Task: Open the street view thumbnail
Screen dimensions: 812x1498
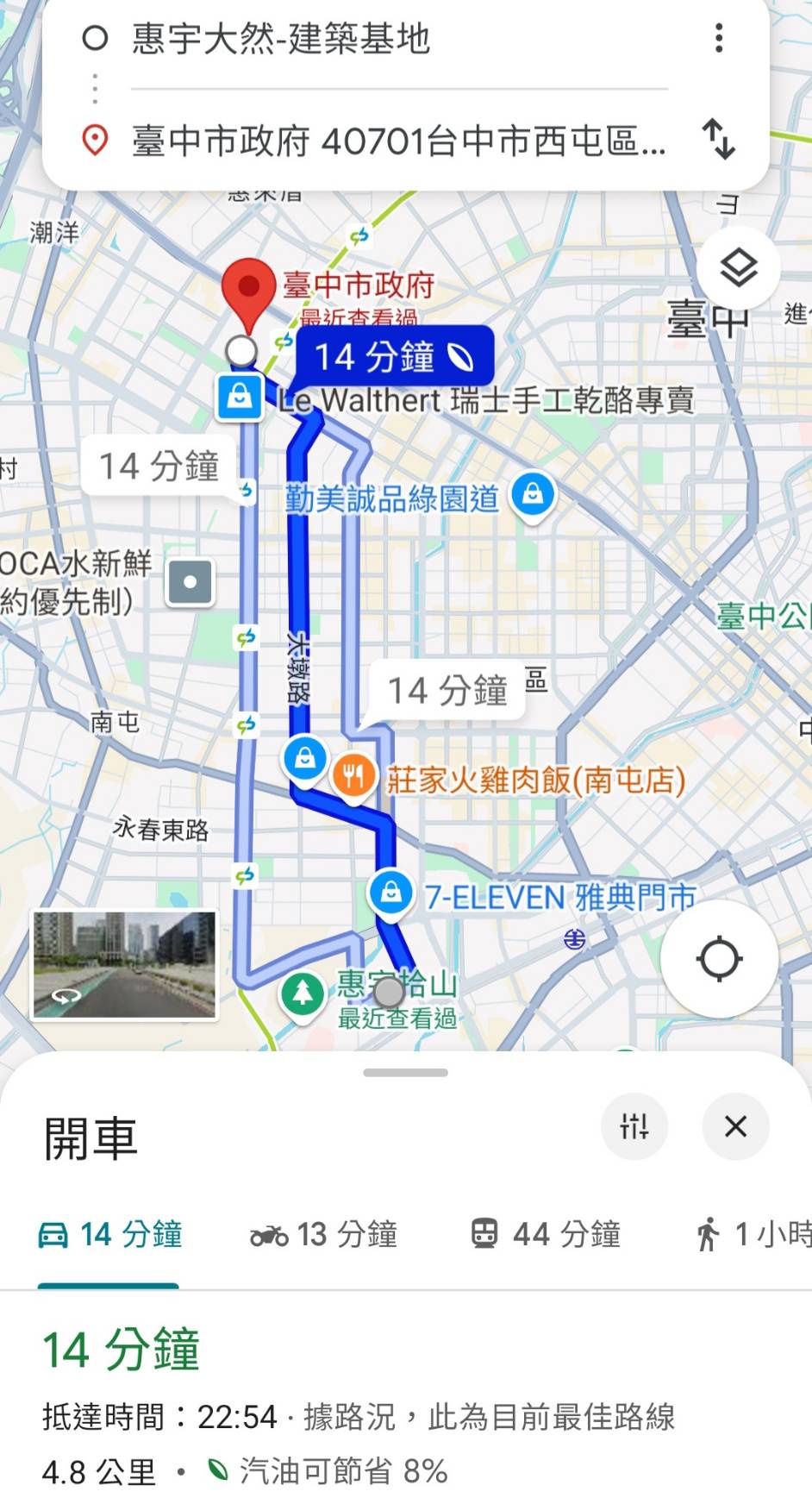Action: (125, 964)
